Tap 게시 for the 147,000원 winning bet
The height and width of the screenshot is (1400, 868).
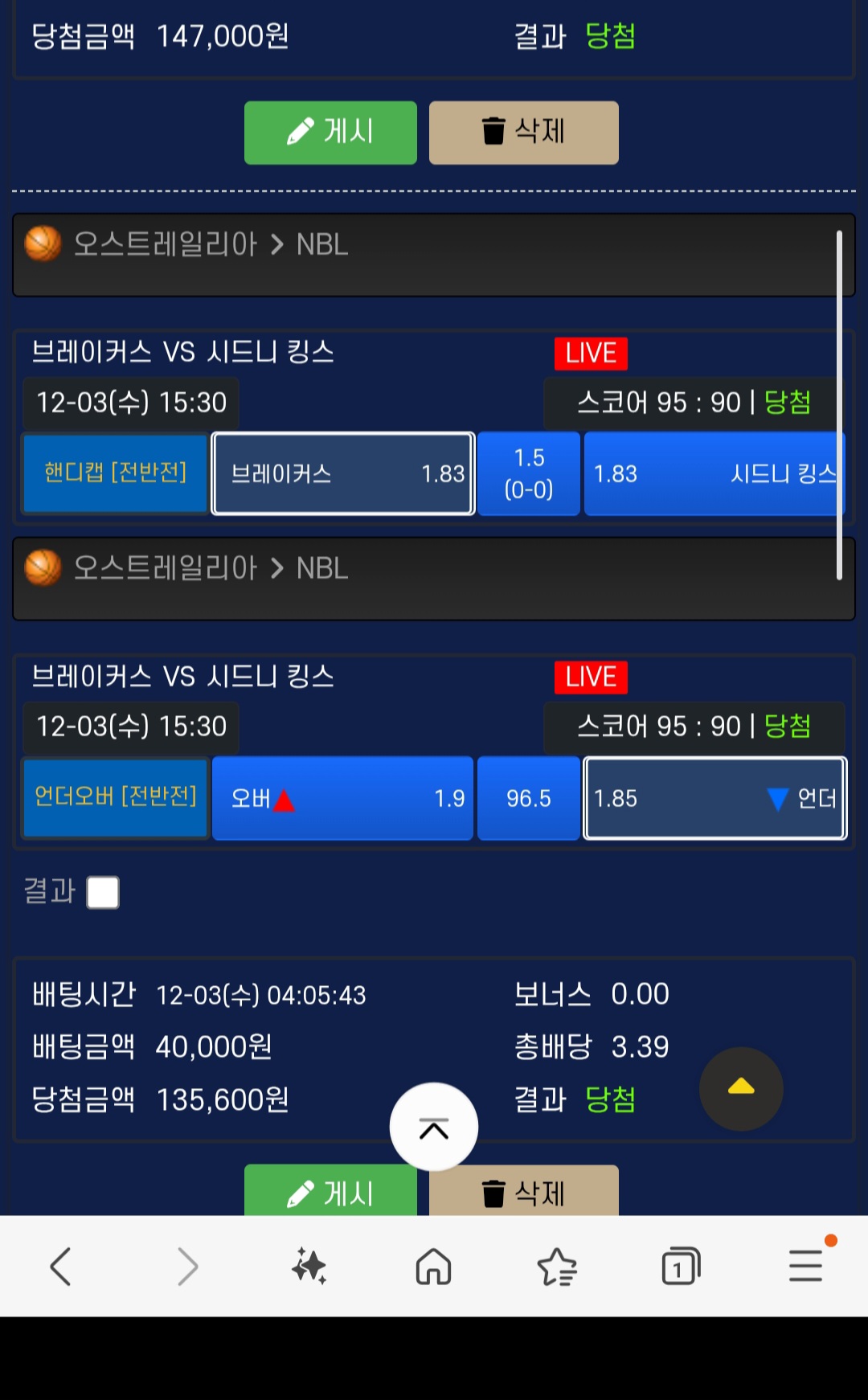[x=330, y=133]
